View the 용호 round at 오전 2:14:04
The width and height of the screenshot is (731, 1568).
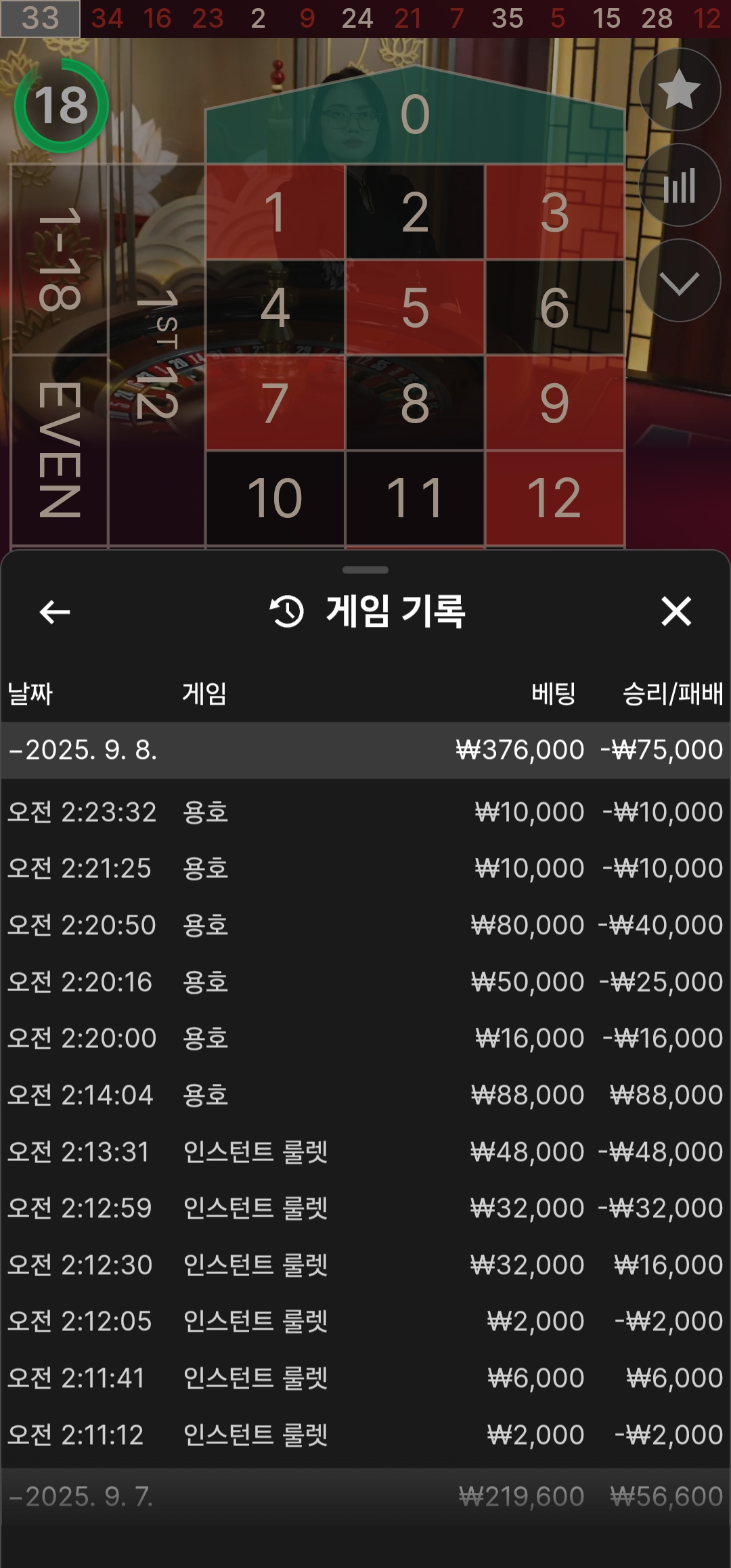[365, 1095]
